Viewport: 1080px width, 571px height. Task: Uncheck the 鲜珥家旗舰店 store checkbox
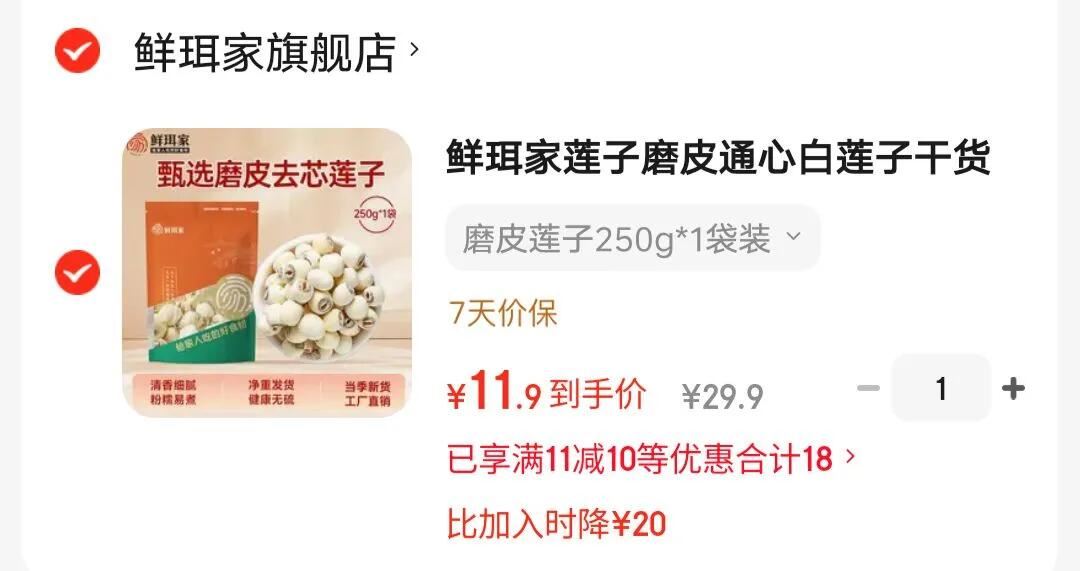pyautogui.click(x=77, y=52)
